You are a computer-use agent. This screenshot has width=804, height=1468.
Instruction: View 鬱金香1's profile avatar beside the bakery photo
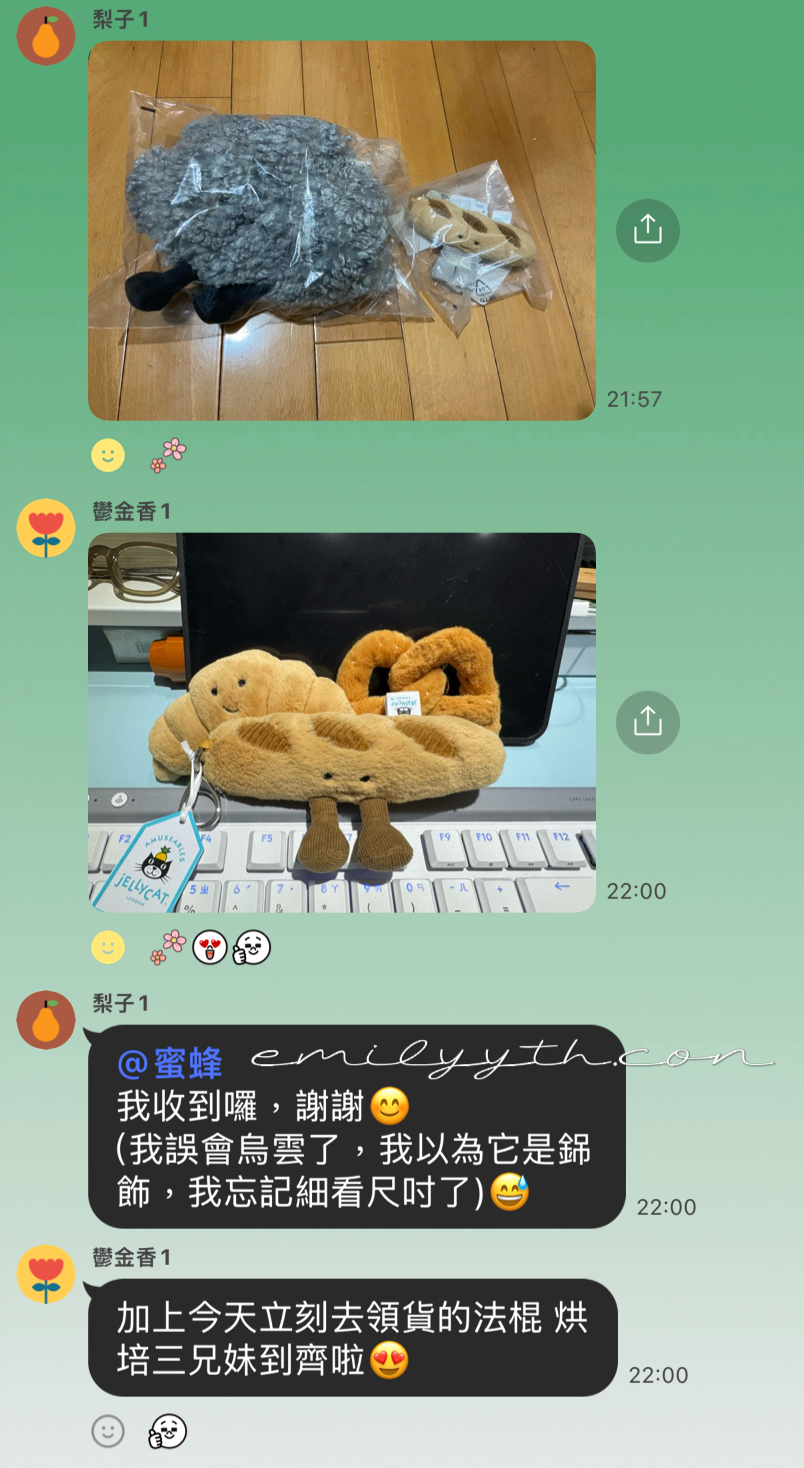tap(46, 527)
